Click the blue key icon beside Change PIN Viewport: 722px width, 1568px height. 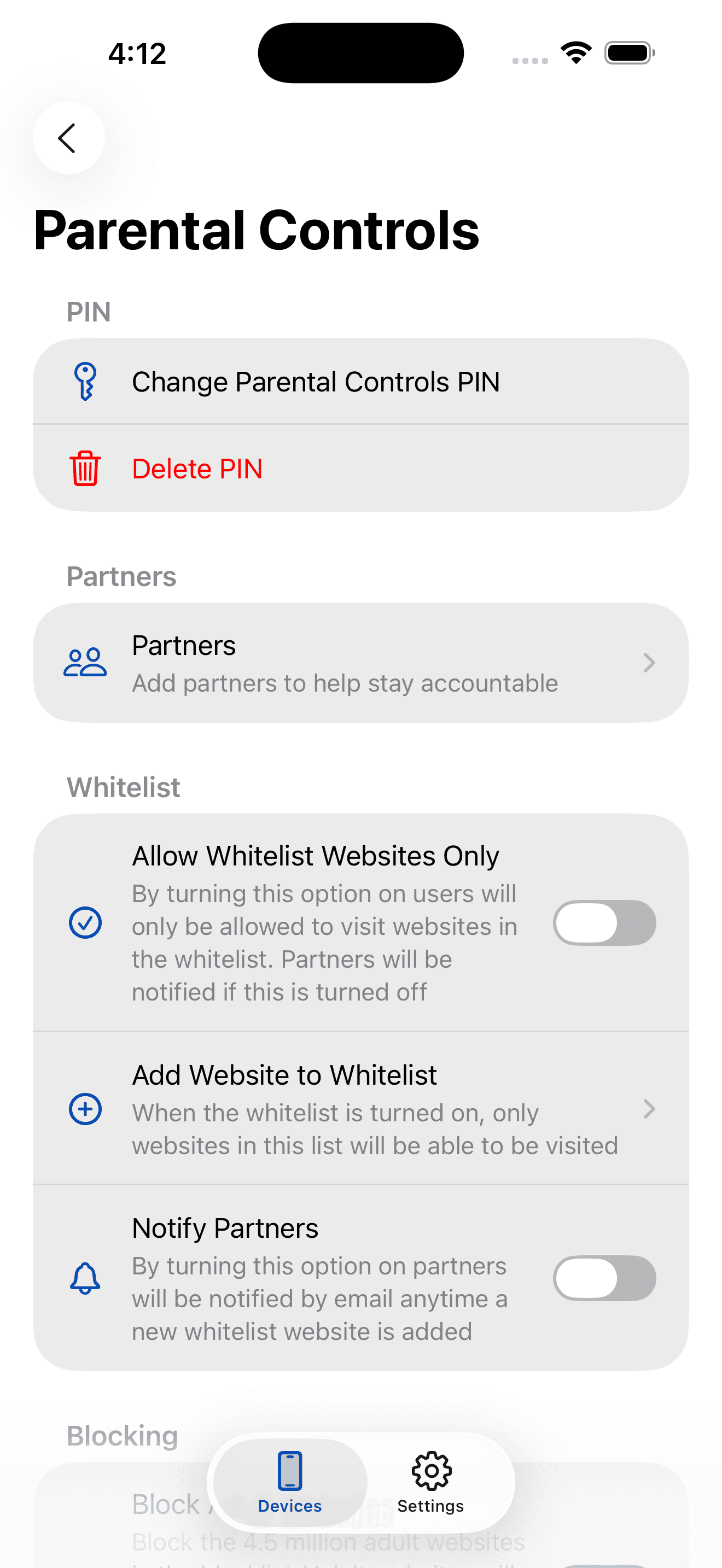pos(85,381)
